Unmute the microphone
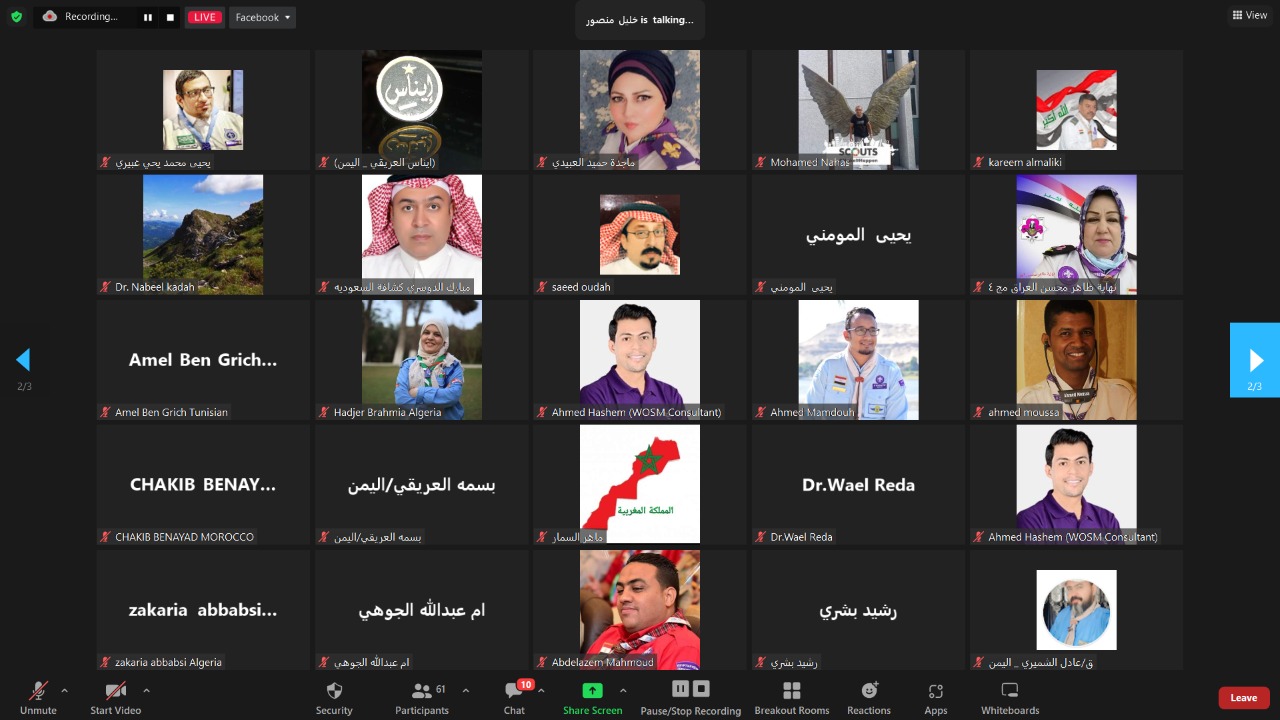This screenshot has height=720, width=1280. [38, 697]
